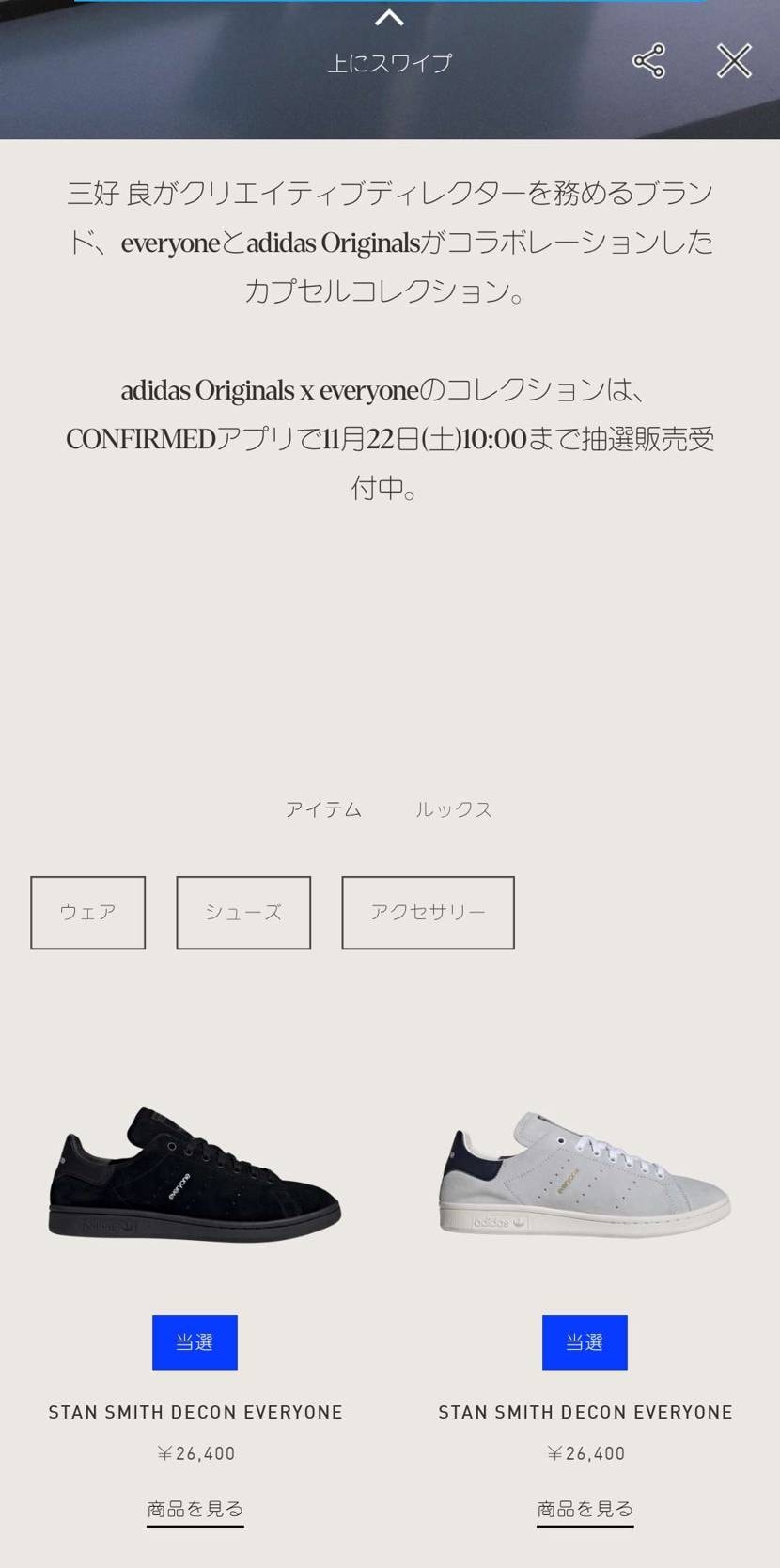Select the アイテム tab
Viewport: 780px width, 1568px height.
pyautogui.click(x=324, y=808)
